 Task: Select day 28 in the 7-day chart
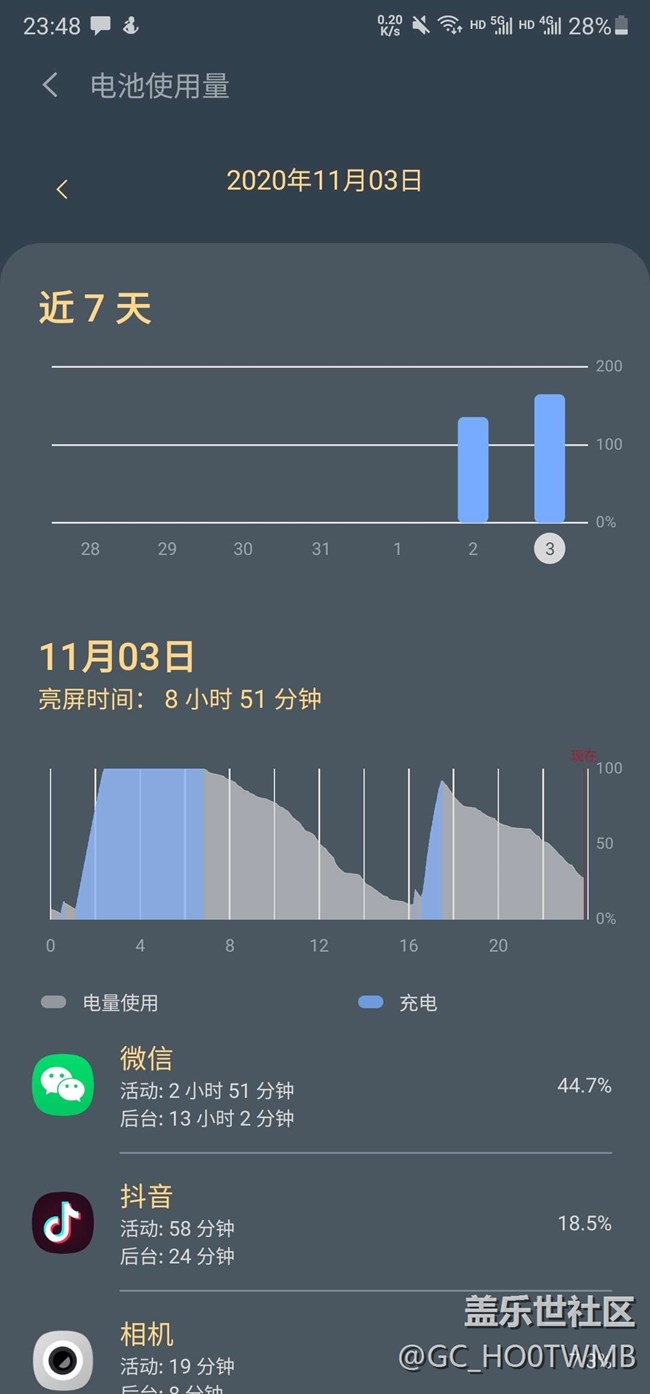(90, 549)
